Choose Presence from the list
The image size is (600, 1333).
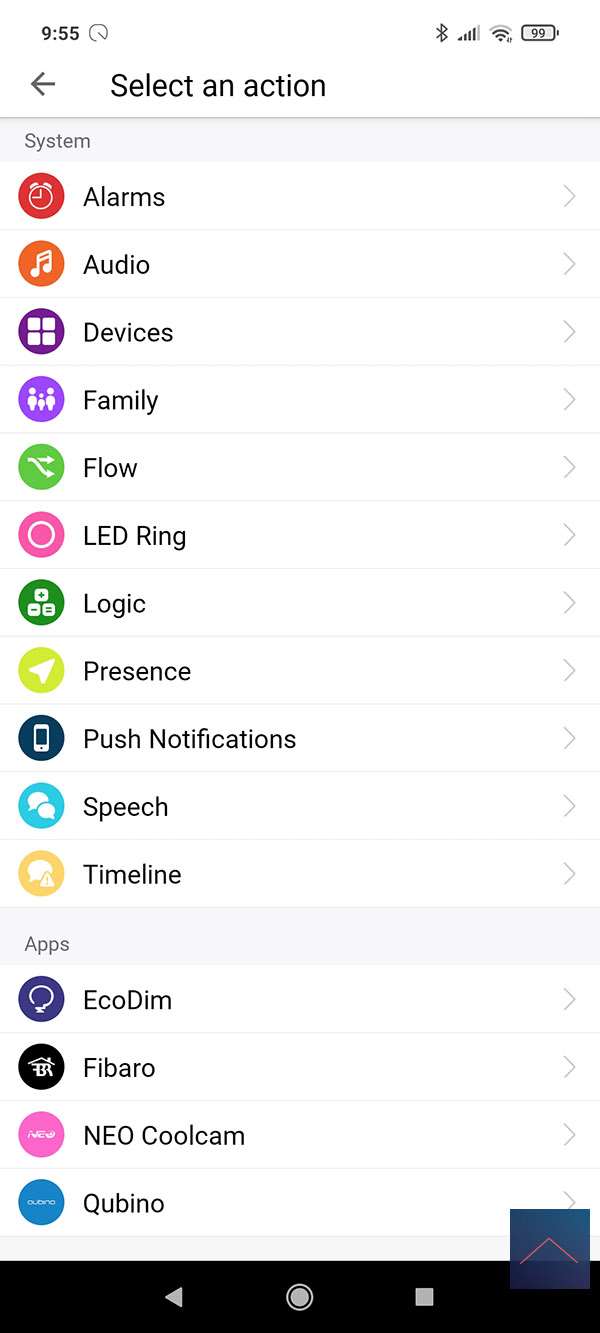(x=300, y=671)
